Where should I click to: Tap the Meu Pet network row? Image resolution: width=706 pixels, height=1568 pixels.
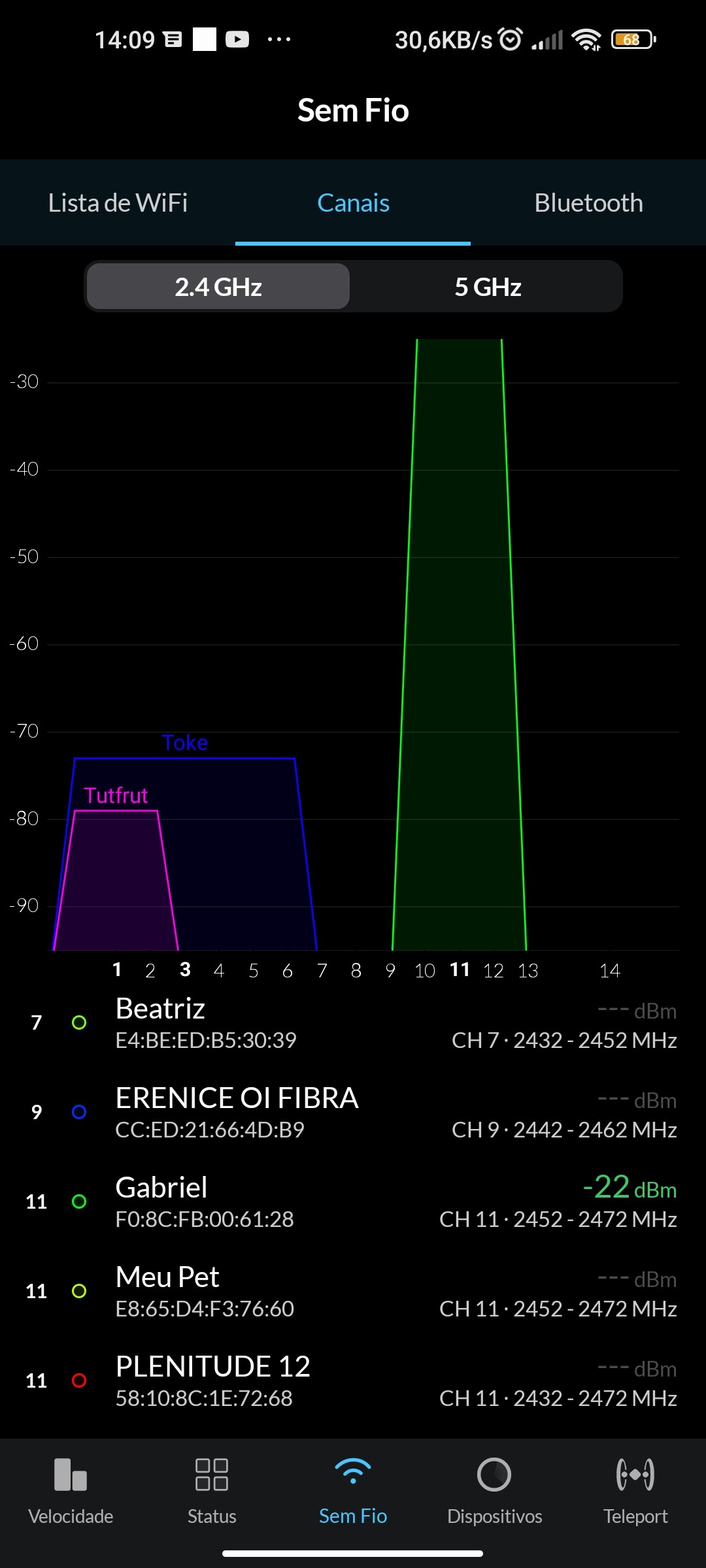(353, 1292)
